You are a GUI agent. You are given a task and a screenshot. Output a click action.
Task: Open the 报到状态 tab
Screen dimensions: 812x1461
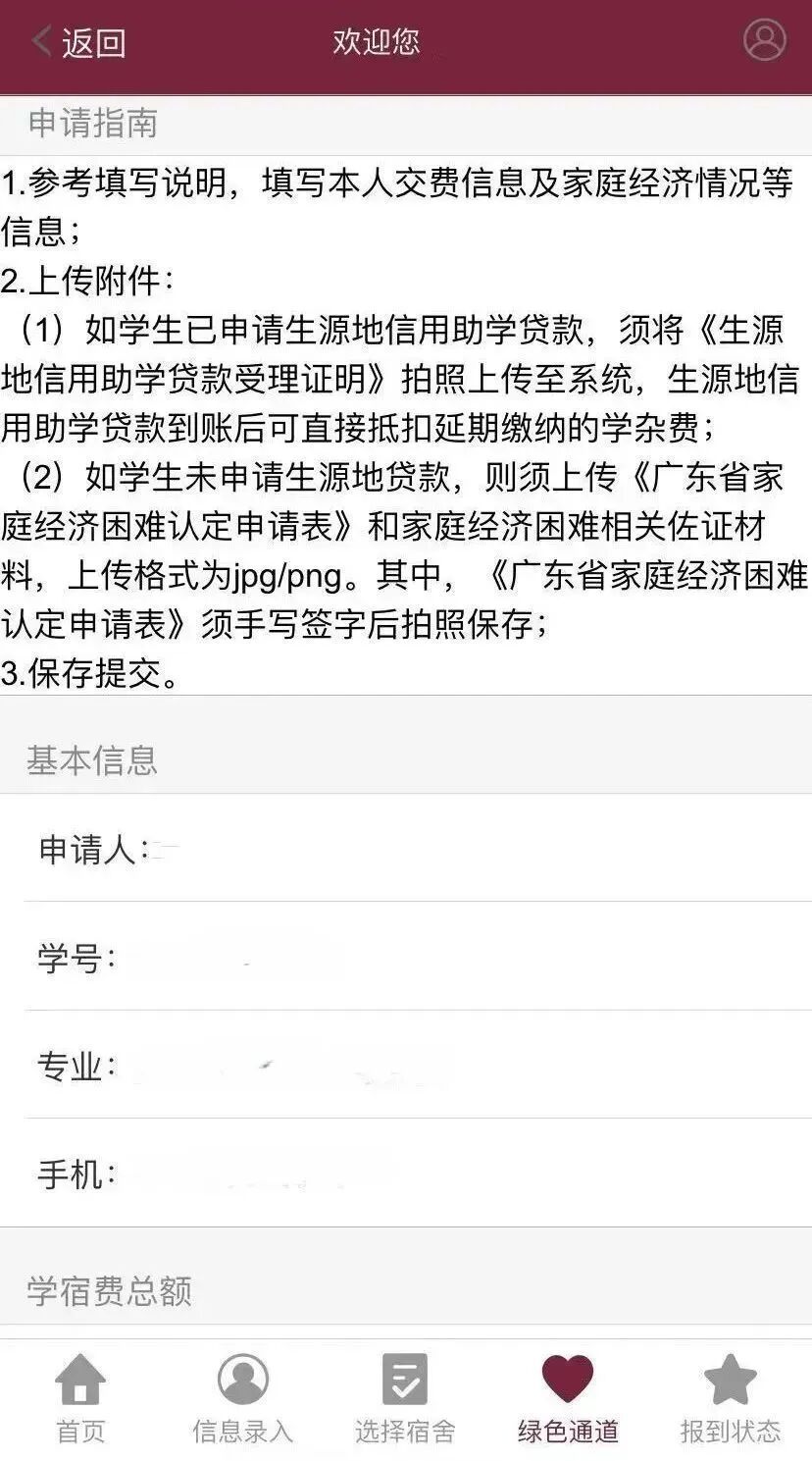731,1398
